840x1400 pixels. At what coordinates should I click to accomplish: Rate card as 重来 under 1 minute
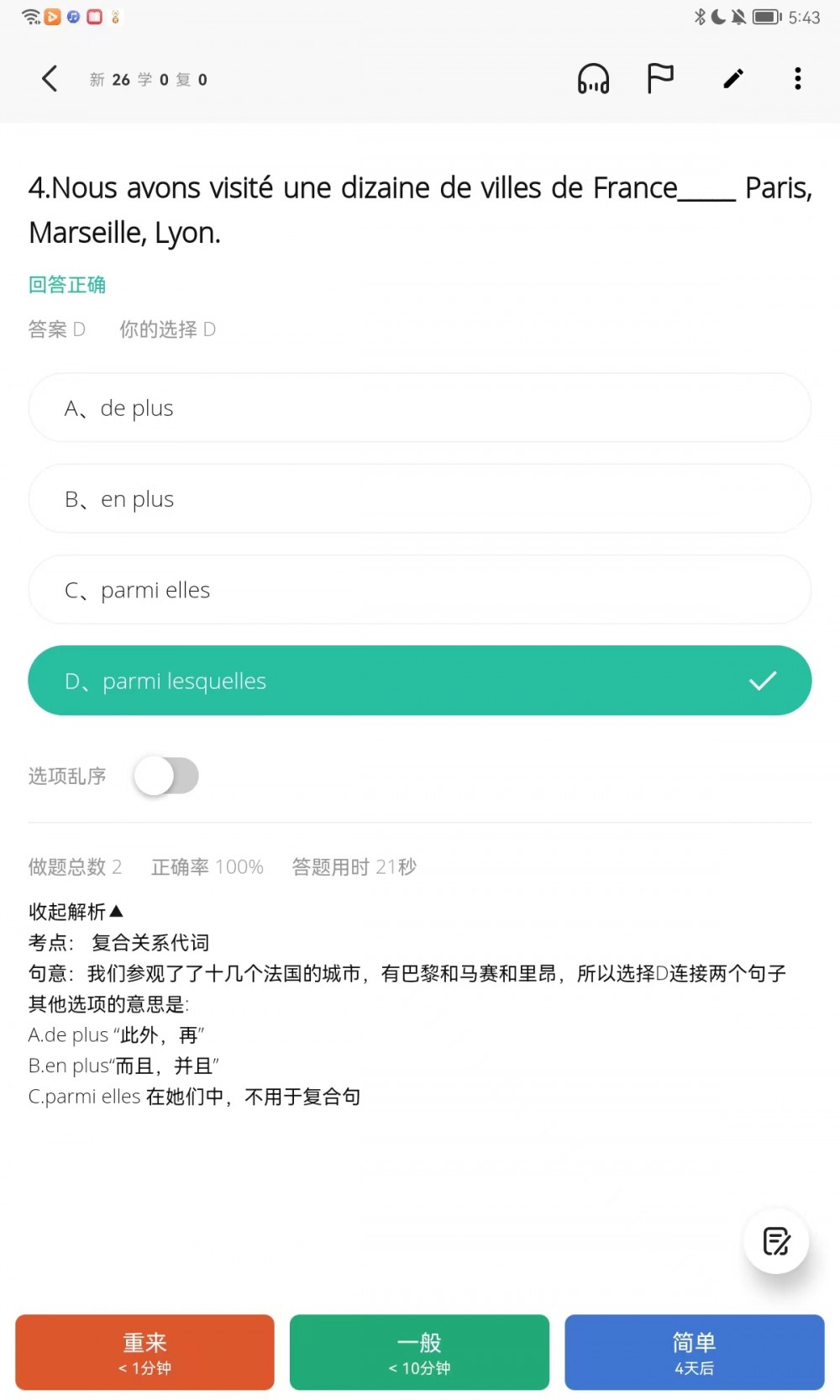[144, 1352]
